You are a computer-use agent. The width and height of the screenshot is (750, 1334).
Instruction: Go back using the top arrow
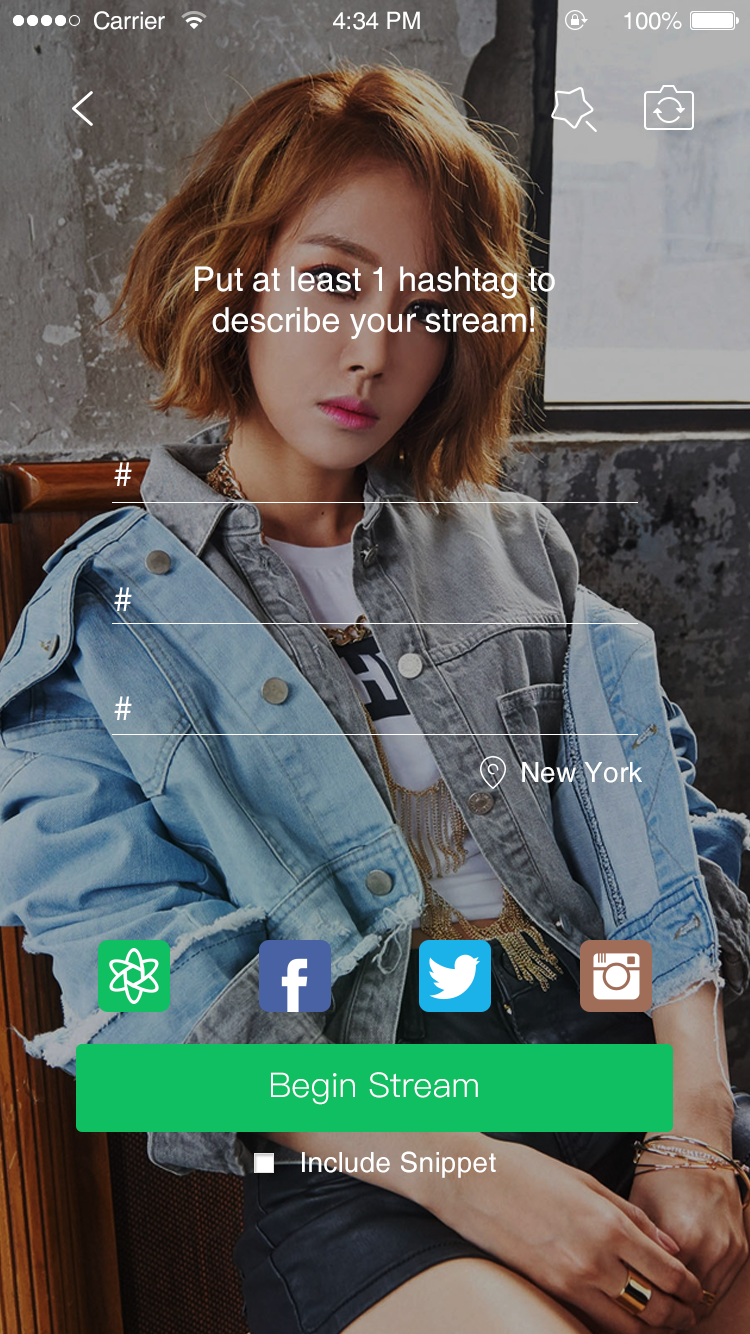(83, 108)
